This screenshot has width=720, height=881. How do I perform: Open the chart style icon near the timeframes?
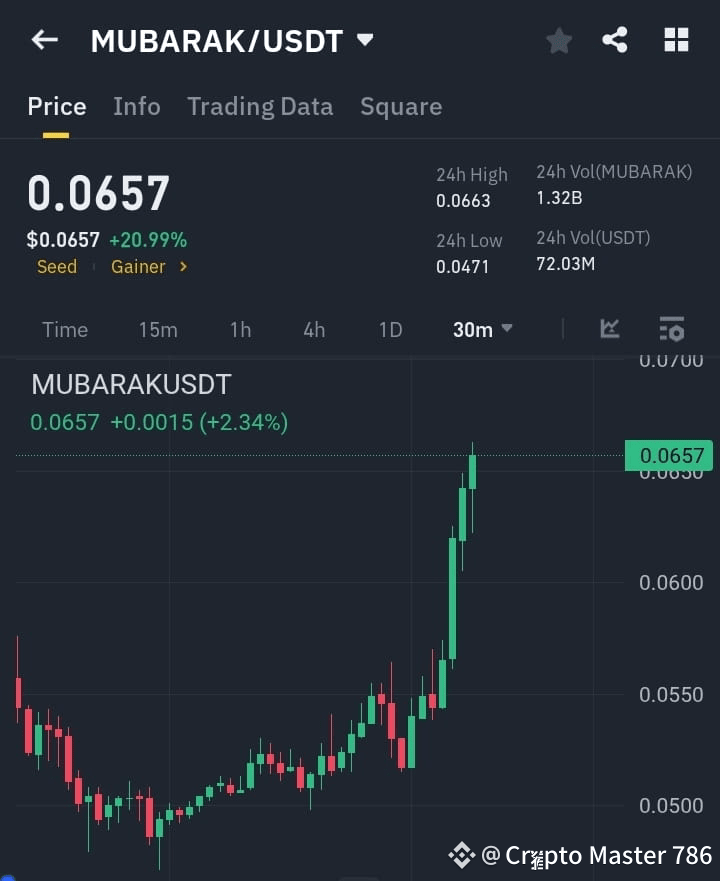(x=610, y=329)
